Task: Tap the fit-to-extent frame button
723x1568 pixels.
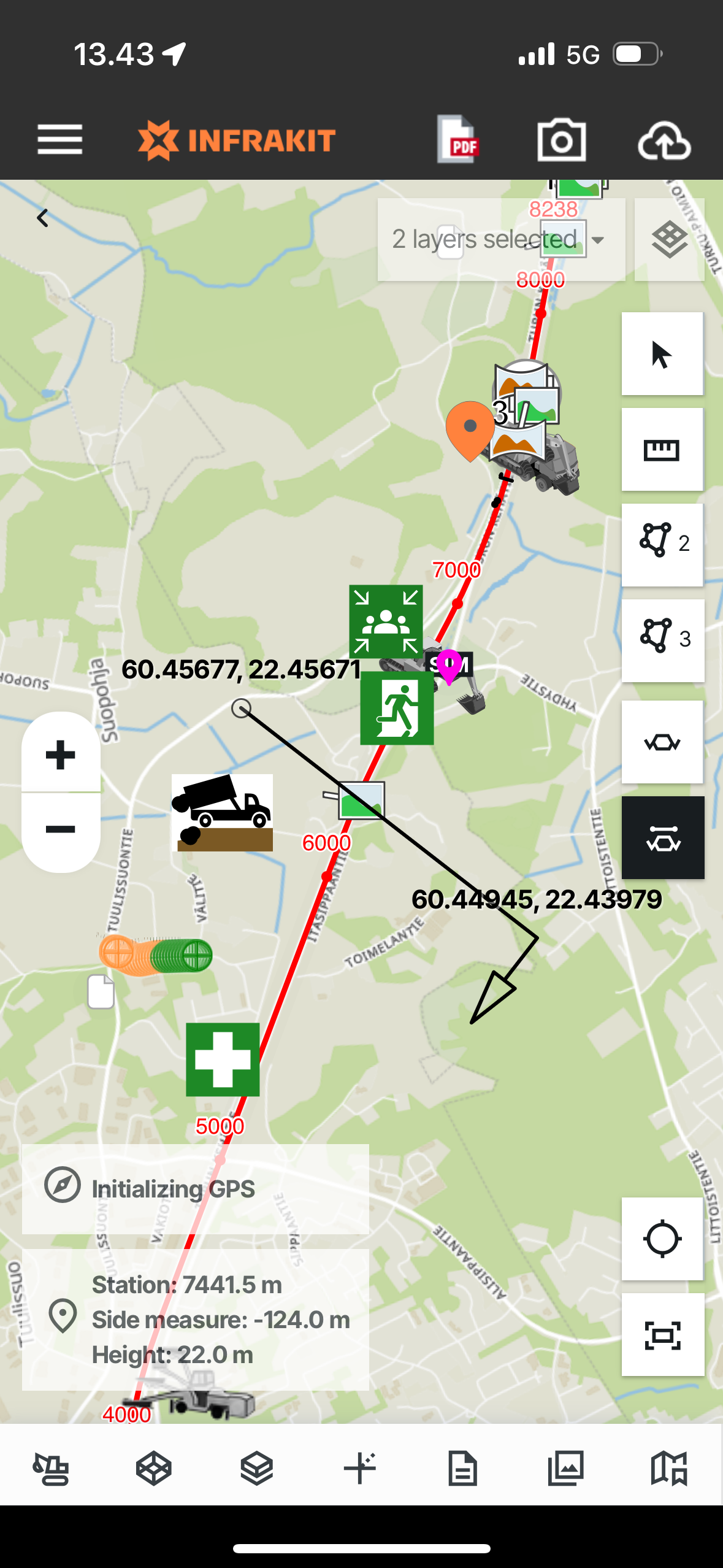Action: [x=662, y=1335]
